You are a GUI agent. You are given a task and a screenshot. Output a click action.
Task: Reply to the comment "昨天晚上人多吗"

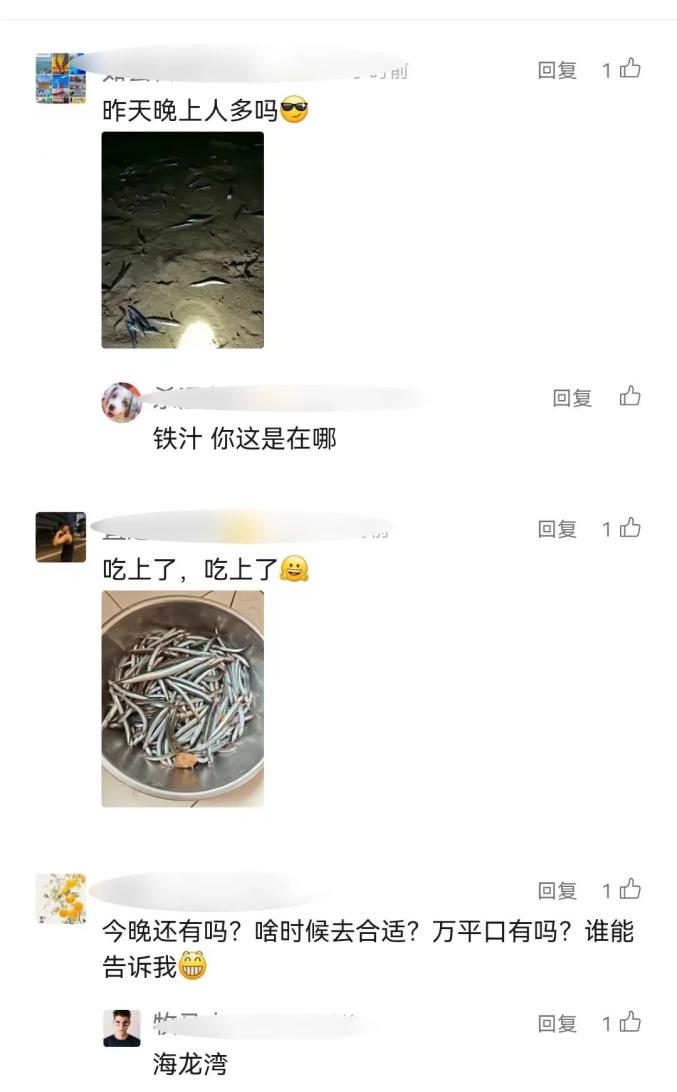click(x=557, y=70)
